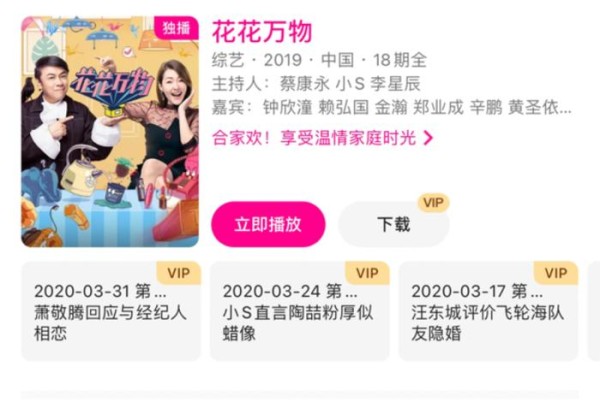Open the 2020-03-24 episode about 小S and 陶喆

[x=299, y=312]
